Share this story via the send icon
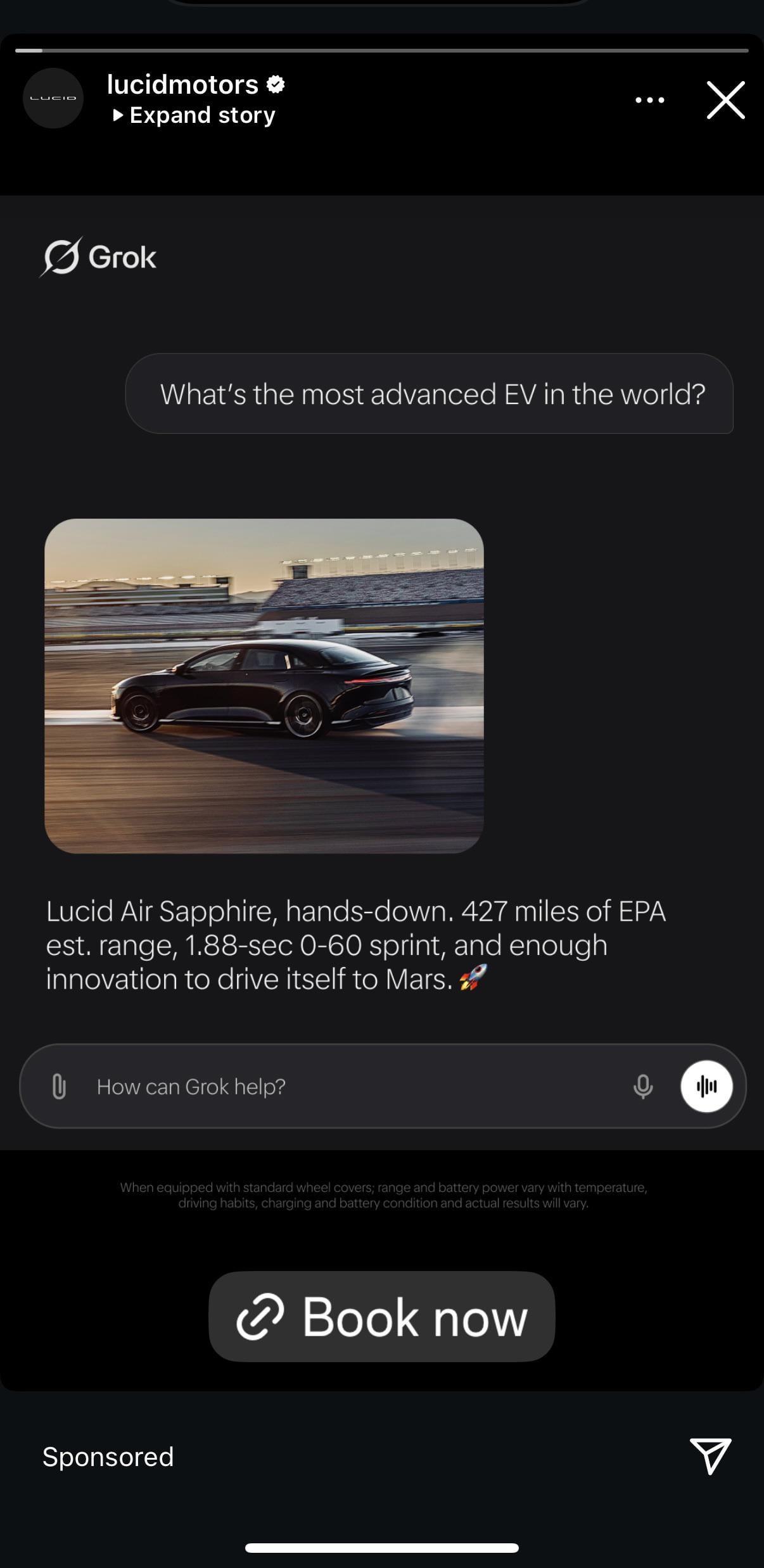The height and width of the screenshot is (1568, 764). coord(710,1456)
